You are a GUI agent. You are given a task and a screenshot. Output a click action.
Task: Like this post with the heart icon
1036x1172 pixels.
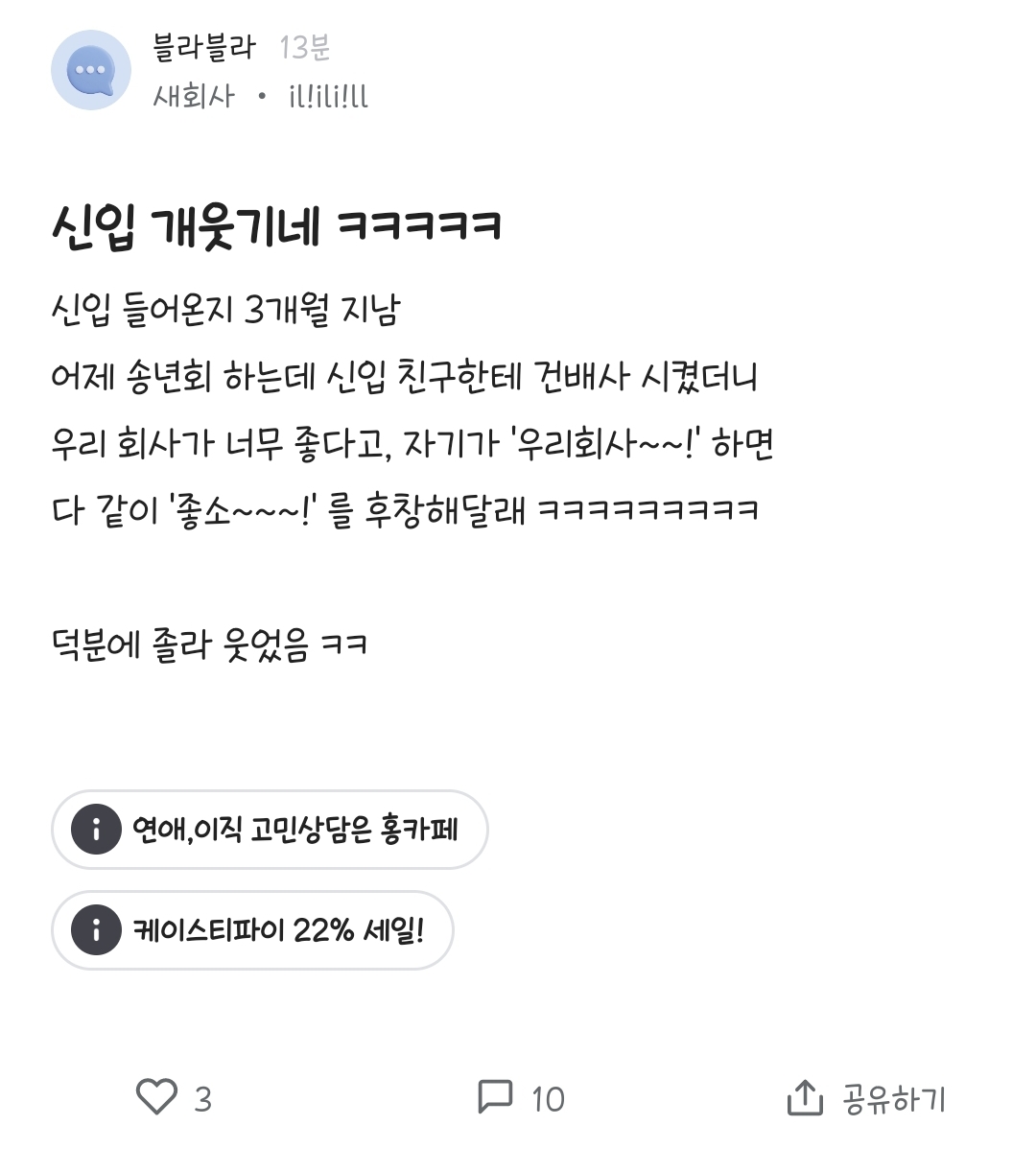(x=156, y=1096)
